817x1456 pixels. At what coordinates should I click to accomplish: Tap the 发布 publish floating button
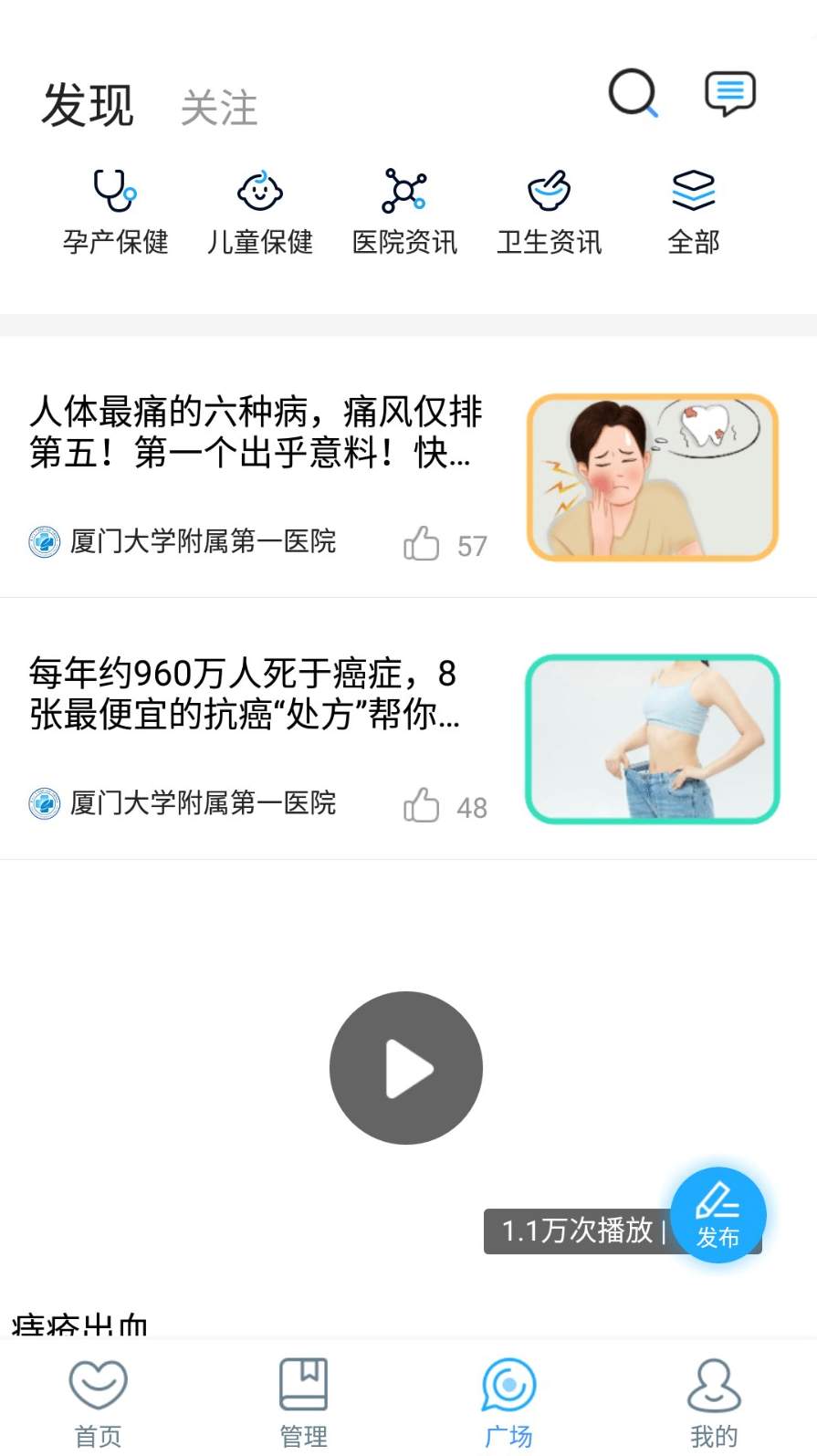718,1214
